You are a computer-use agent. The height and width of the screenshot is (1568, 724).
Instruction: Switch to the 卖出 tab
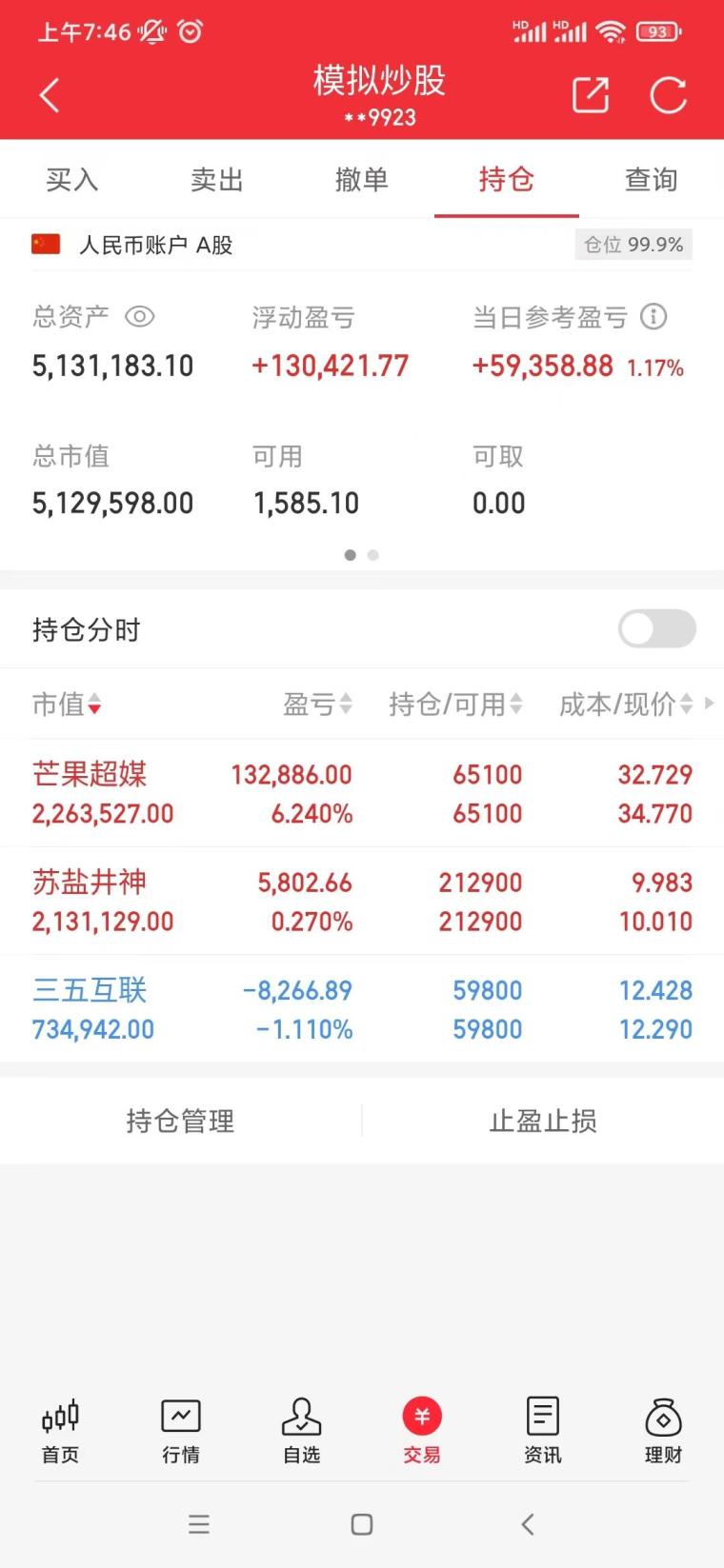click(217, 179)
